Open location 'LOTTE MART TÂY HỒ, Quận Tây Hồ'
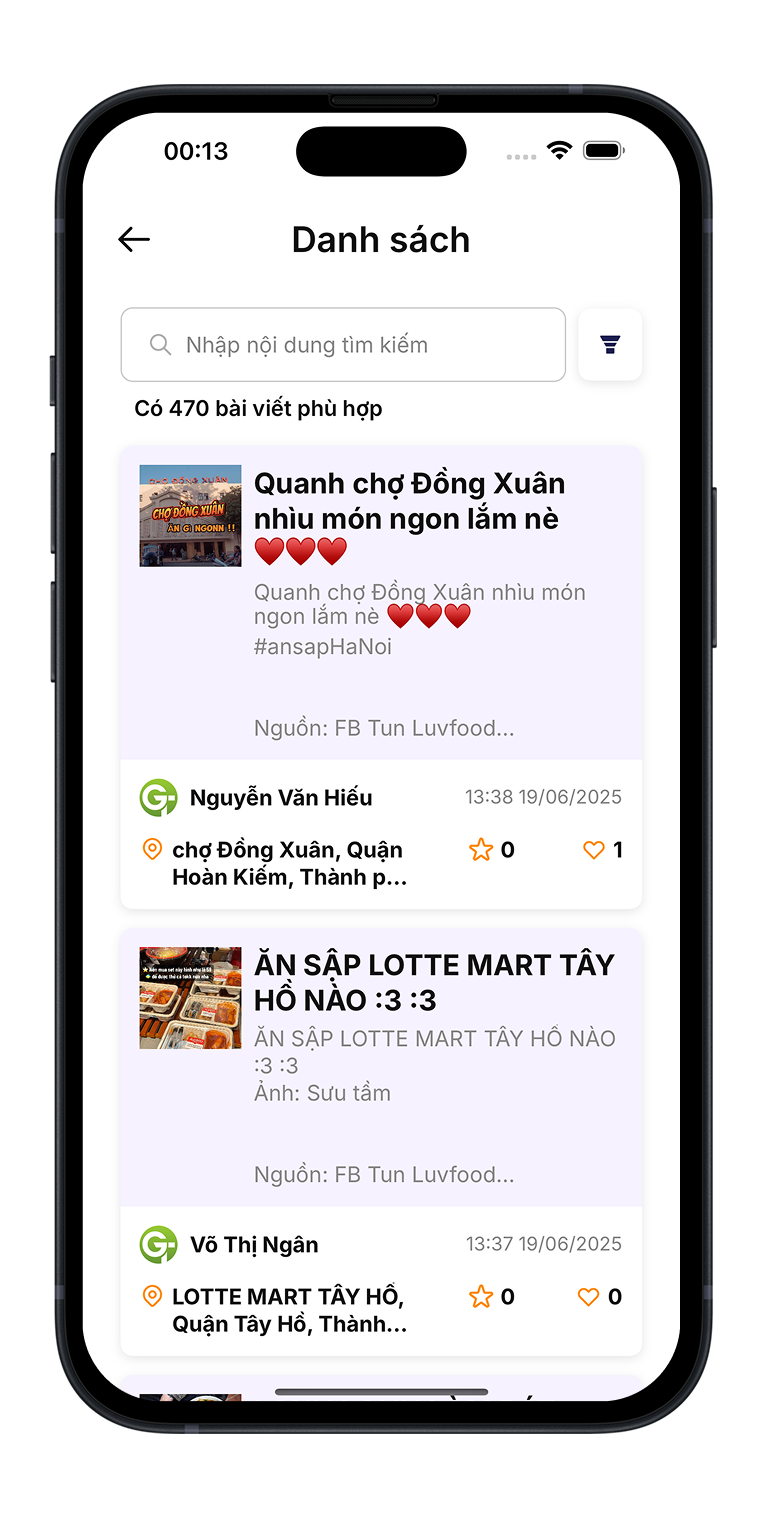This screenshot has width=766, height=1517. click(287, 1310)
